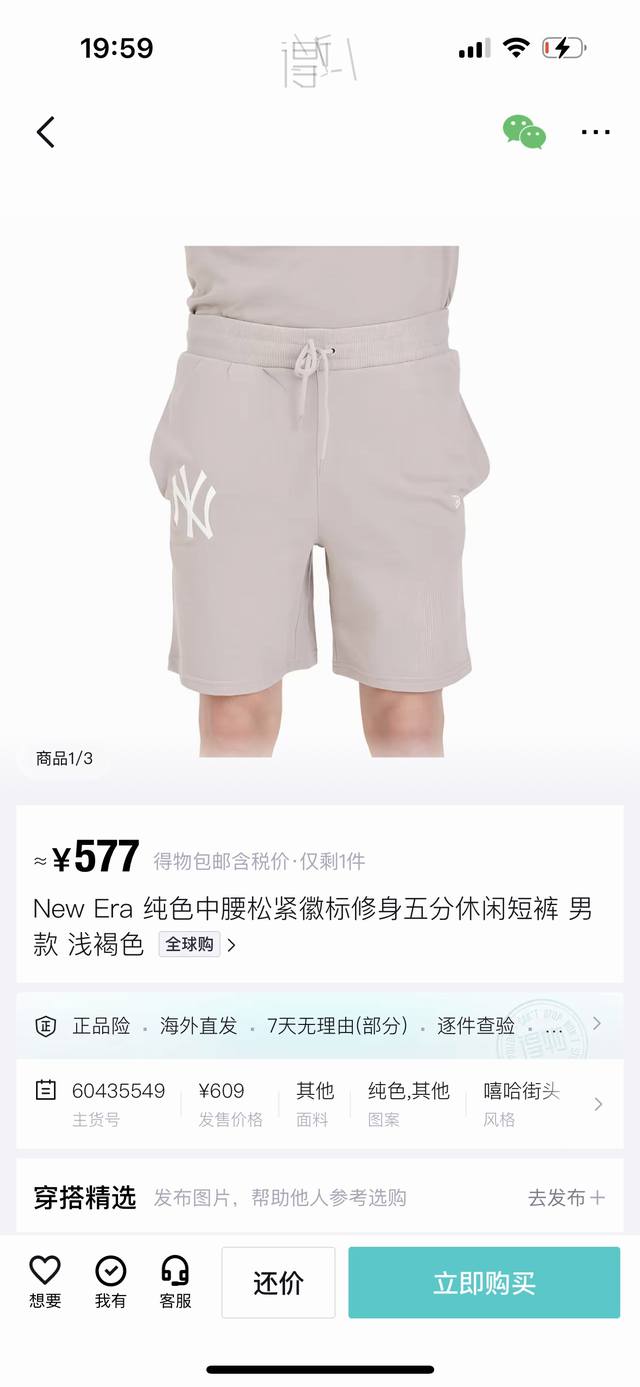This screenshot has height=1387, width=640.
Task: Open product details row with 主货号 60435549
Action: (x=320, y=1104)
